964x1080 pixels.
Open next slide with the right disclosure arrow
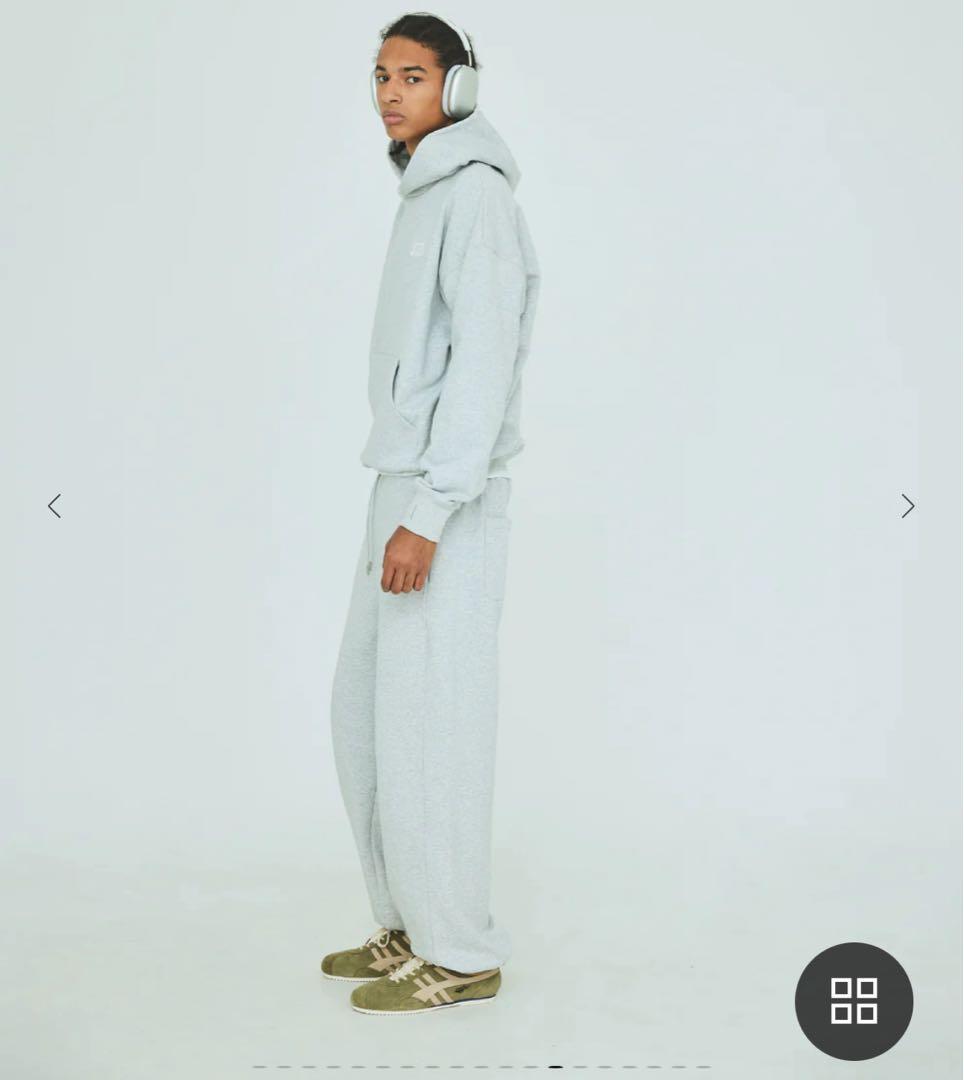click(907, 506)
